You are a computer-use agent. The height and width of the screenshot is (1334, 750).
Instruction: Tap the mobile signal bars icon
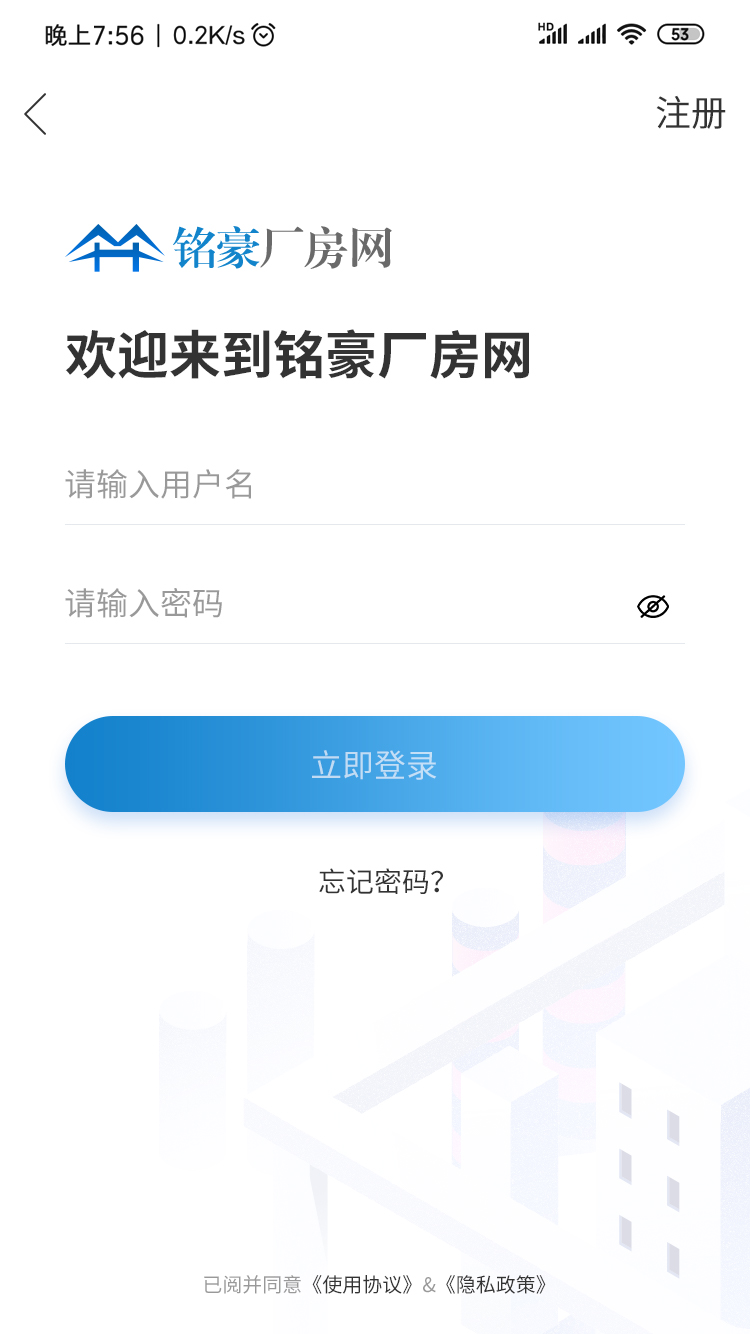592,34
